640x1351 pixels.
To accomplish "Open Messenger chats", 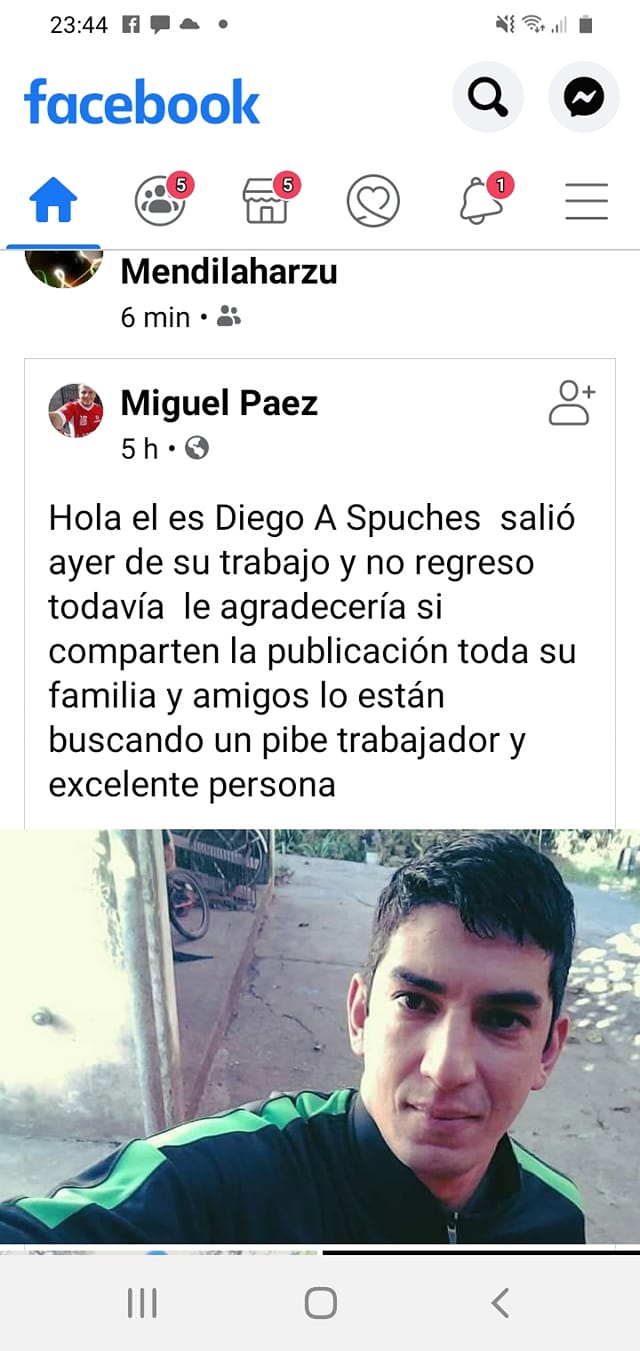I will [x=584, y=97].
